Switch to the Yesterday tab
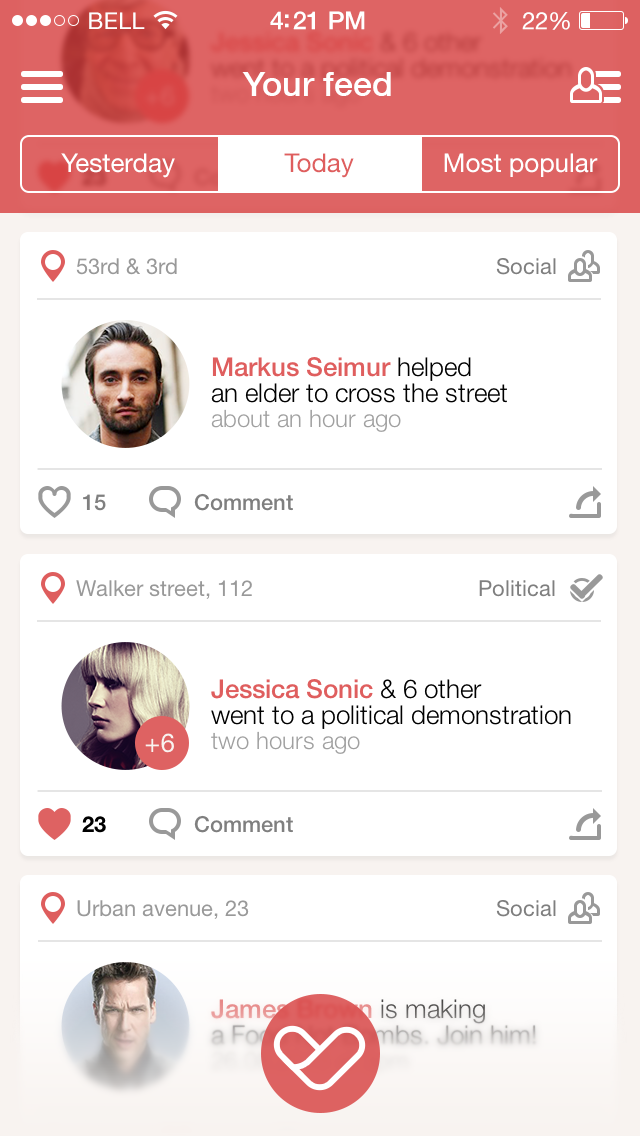Screen dimensions: 640x1136 tap(118, 163)
